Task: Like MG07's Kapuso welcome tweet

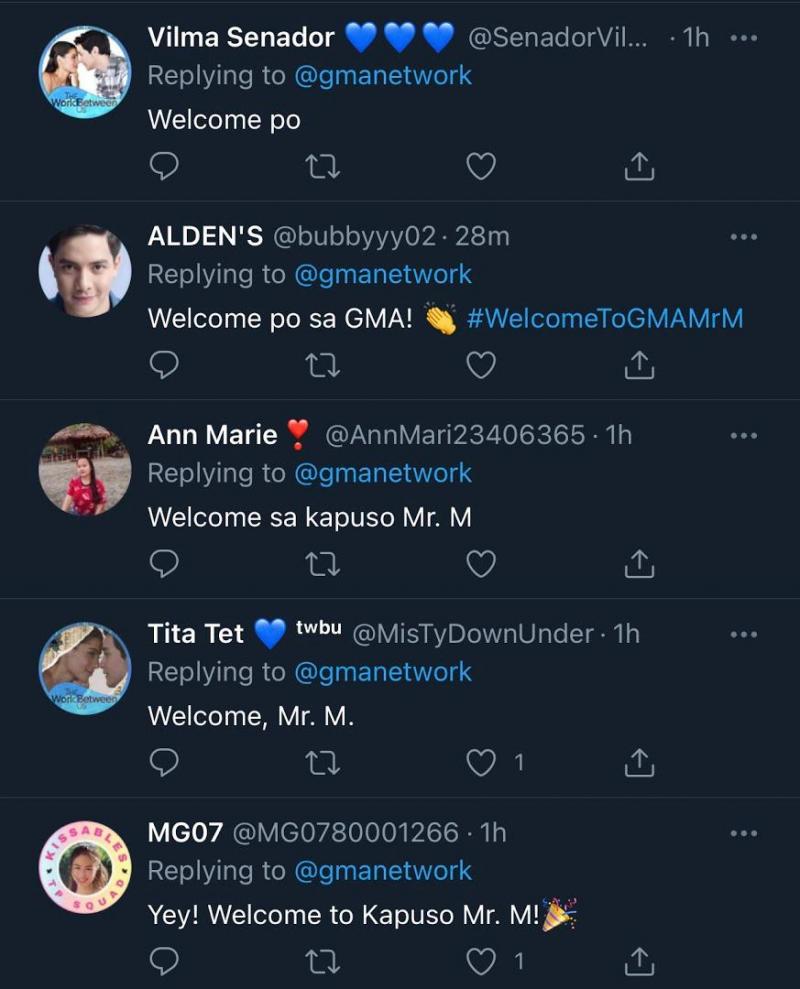Action: [481, 962]
